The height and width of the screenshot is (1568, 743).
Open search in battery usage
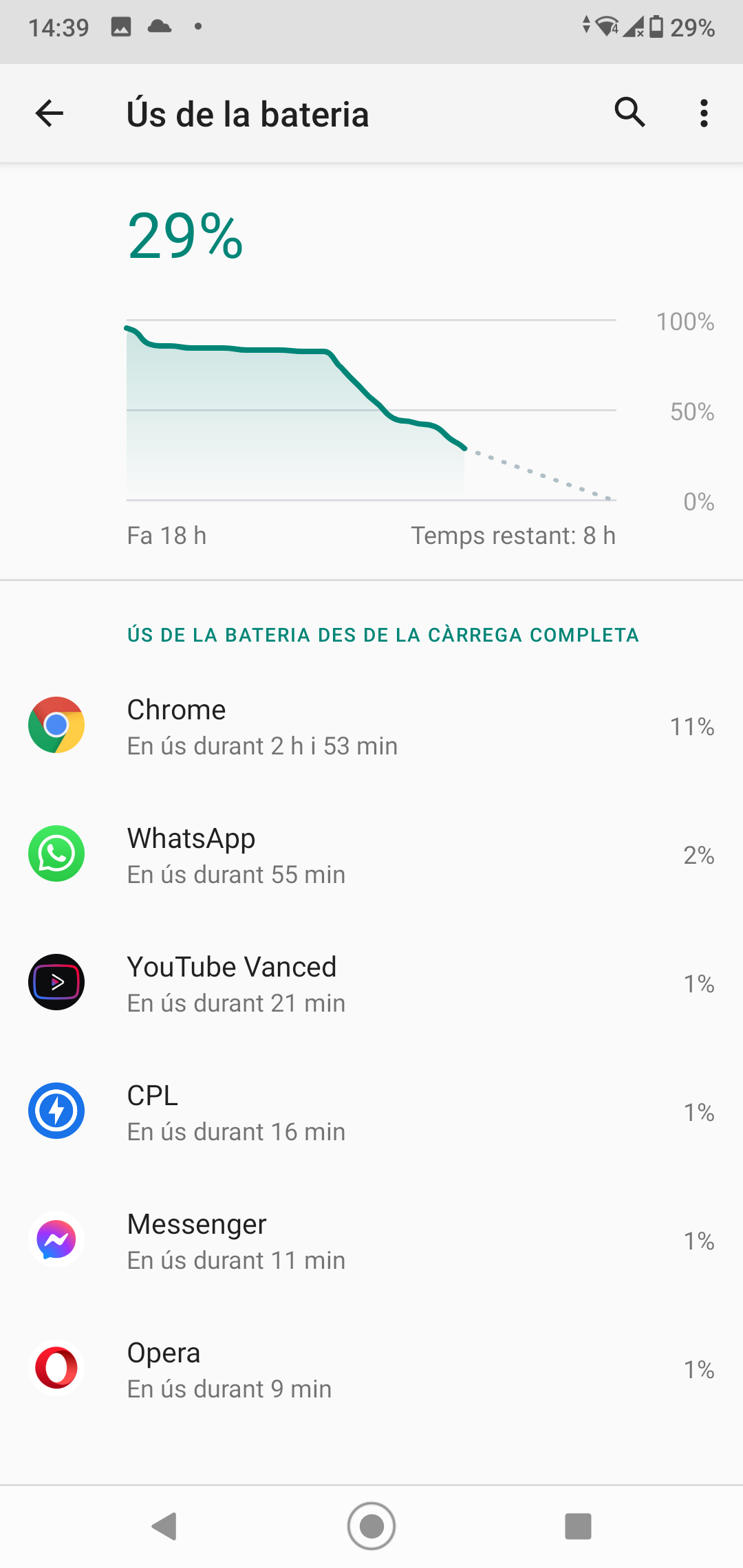629,113
